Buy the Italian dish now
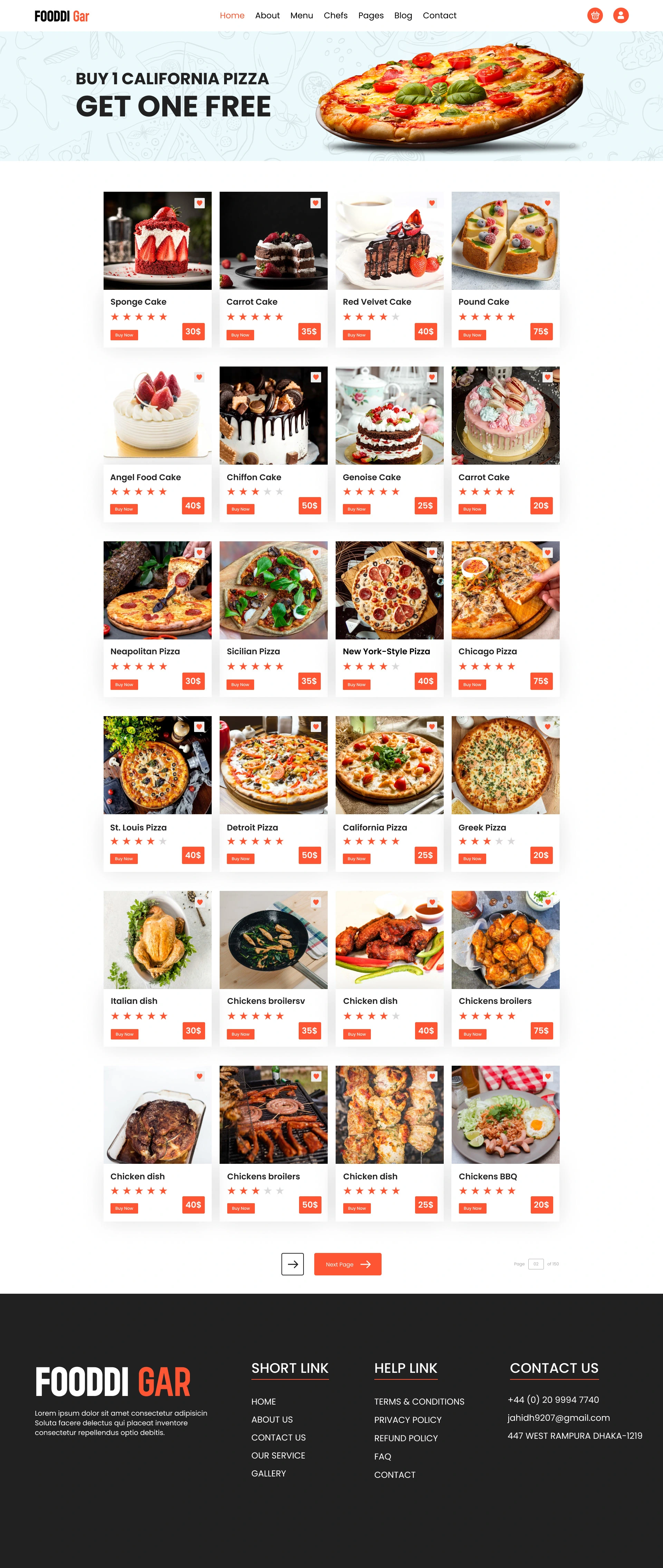This screenshot has width=663, height=1568. tap(124, 1034)
